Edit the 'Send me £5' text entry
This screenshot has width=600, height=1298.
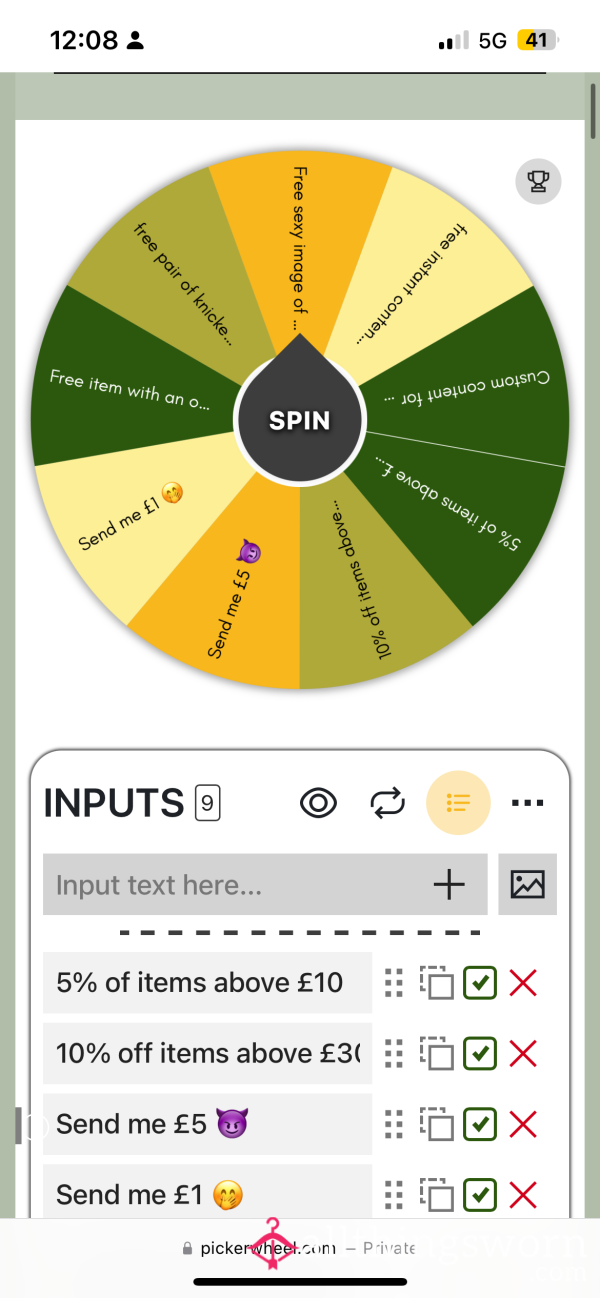207,1124
